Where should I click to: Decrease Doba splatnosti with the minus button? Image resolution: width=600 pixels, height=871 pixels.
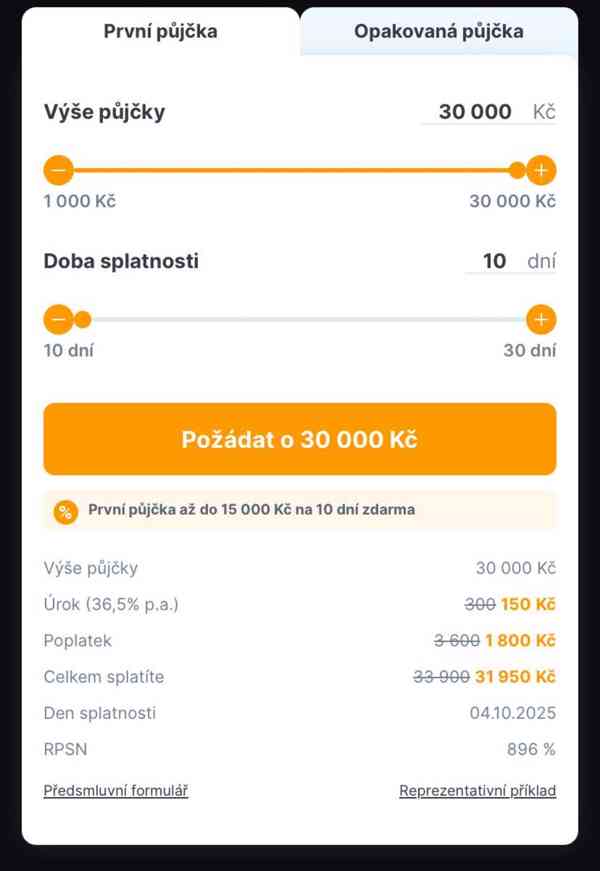[x=58, y=320]
